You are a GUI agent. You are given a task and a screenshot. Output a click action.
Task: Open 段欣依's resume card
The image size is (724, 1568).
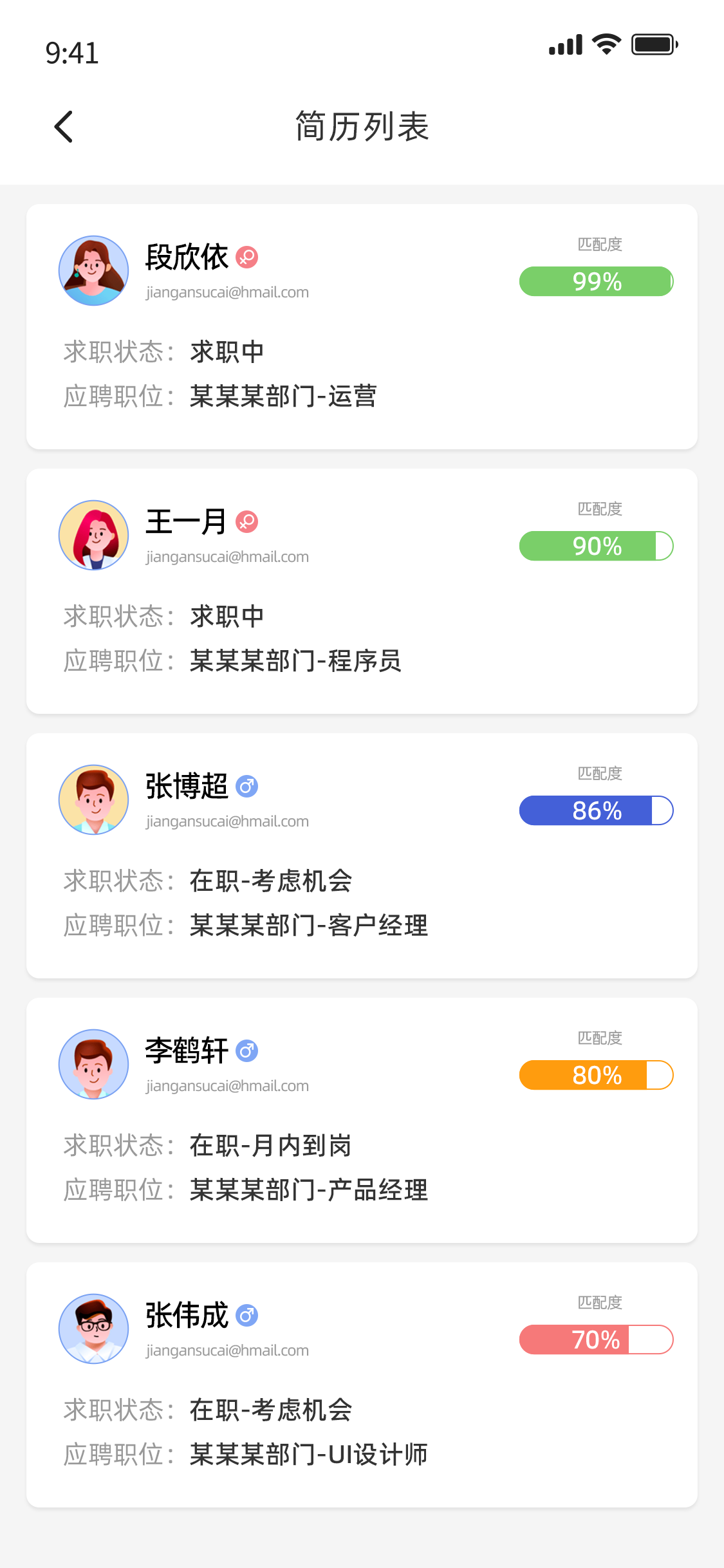[x=362, y=326]
